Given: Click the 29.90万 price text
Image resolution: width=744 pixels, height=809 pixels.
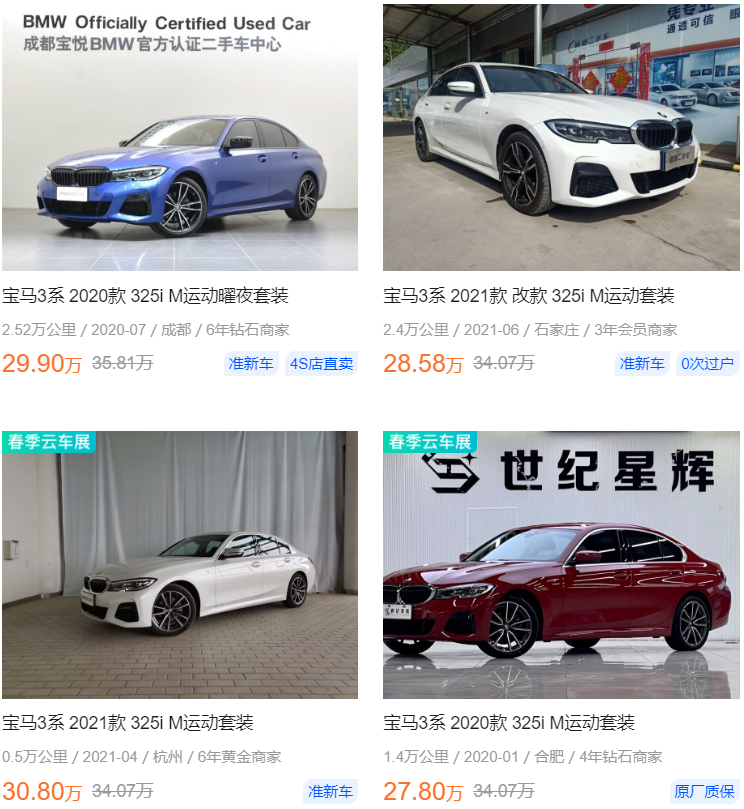Looking at the screenshot, I should pyautogui.click(x=42, y=361).
